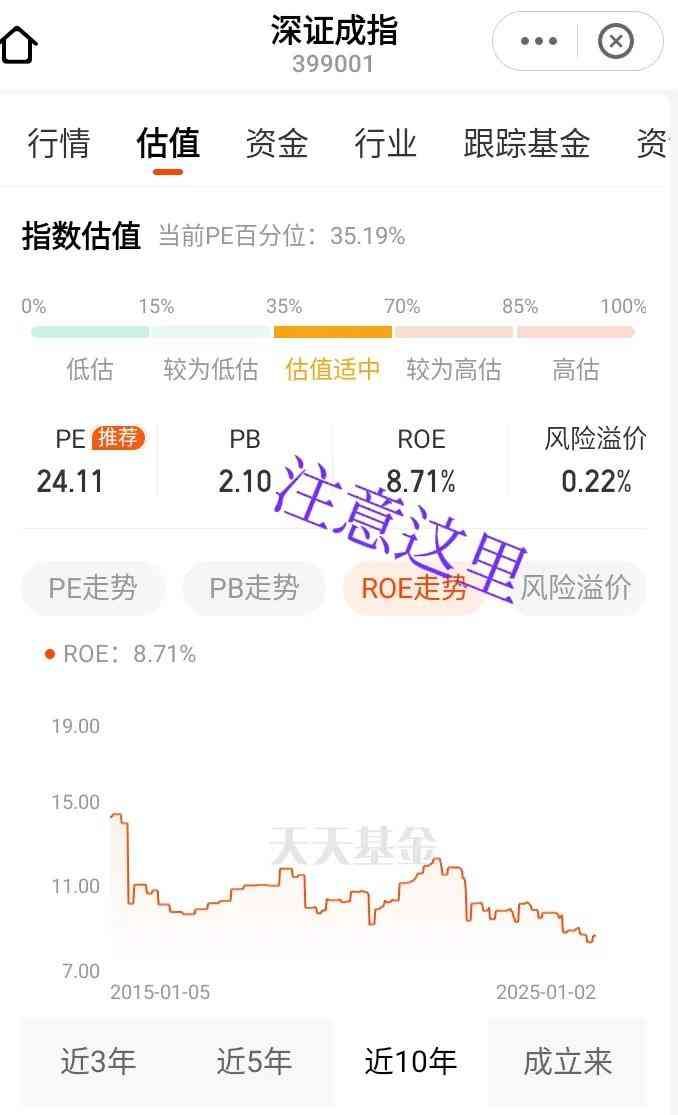
Task: Switch to the 资金 tab
Action: (x=277, y=144)
